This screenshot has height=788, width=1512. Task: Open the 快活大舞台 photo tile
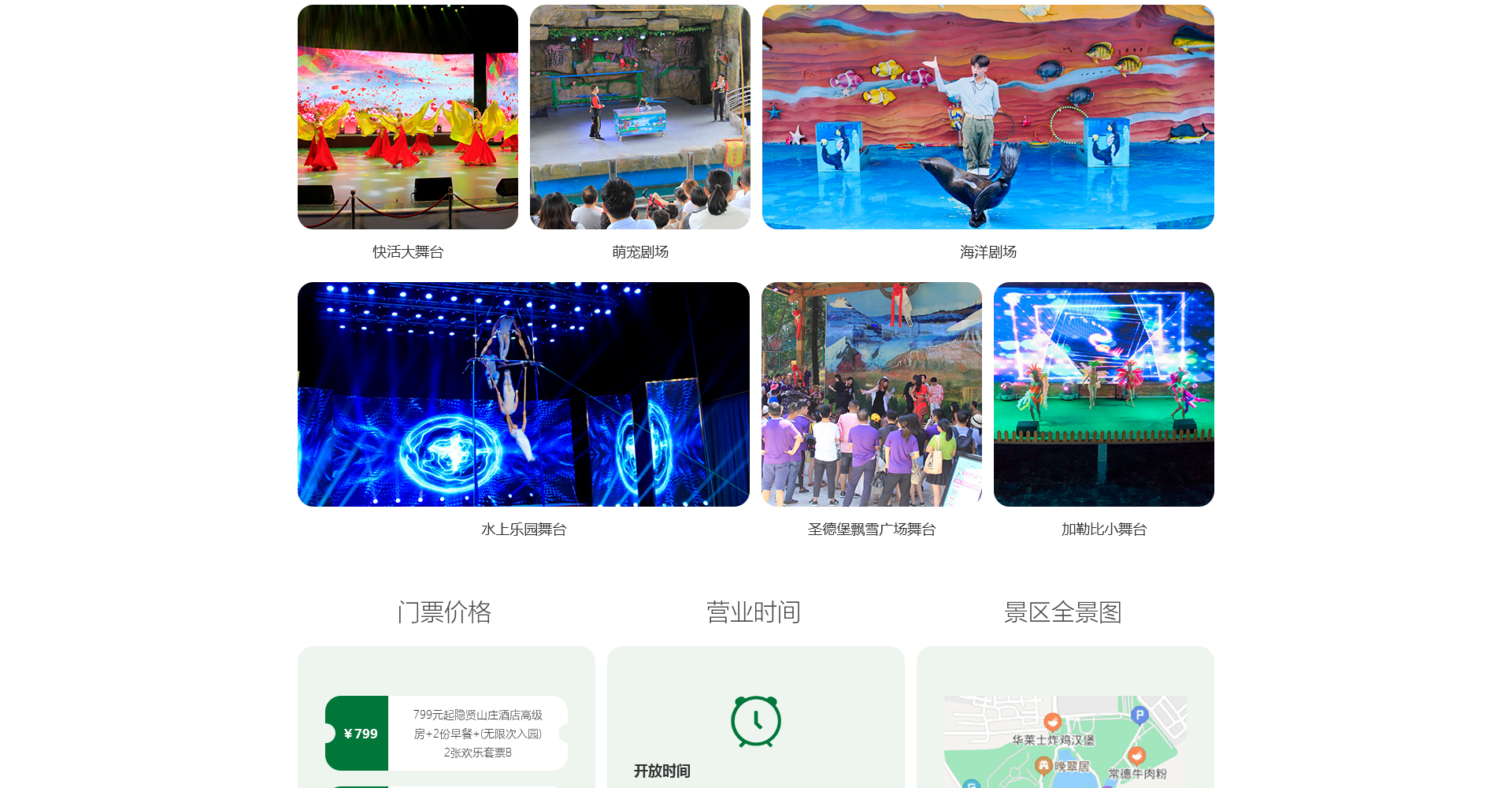(407, 117)
